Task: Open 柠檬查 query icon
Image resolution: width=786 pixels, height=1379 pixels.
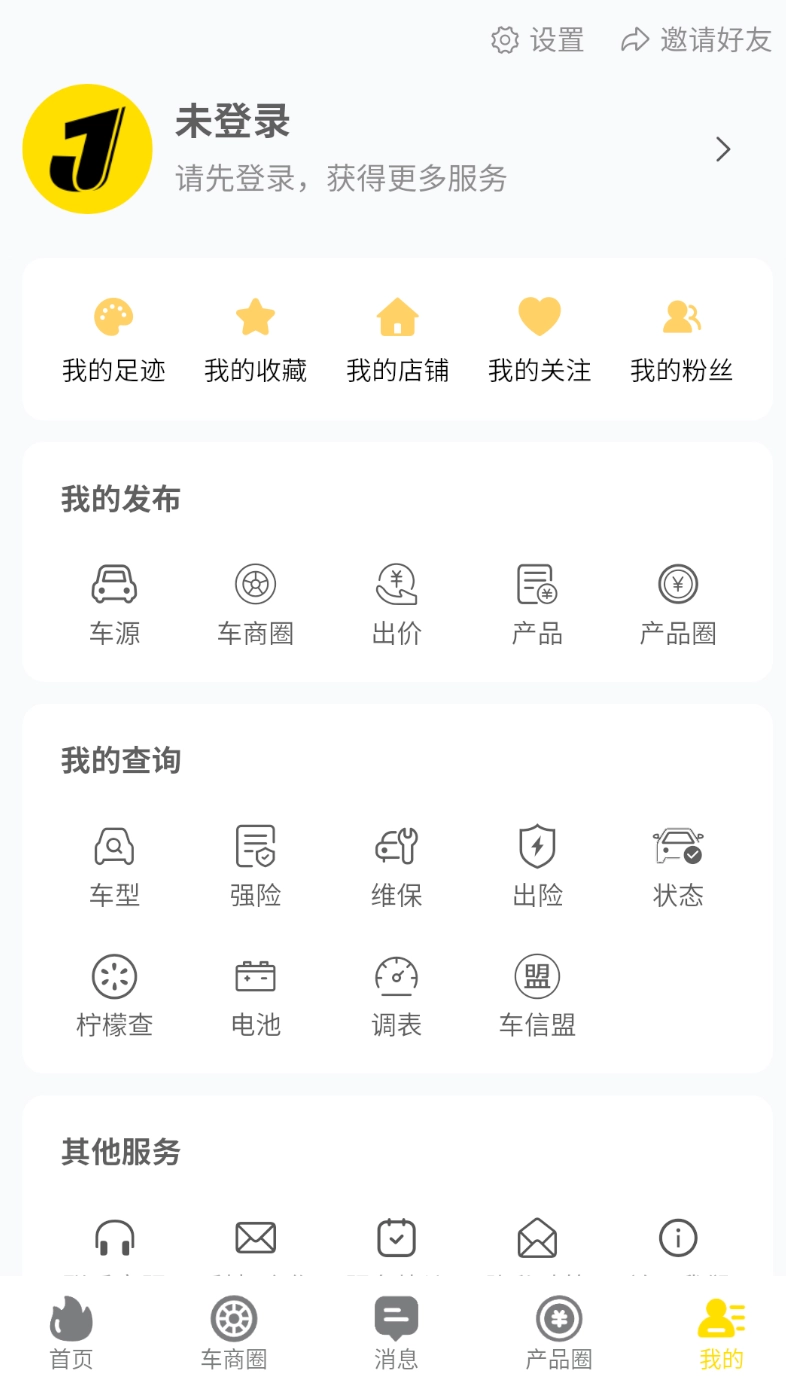Action: pyautogui.click(x=113, y=976)
